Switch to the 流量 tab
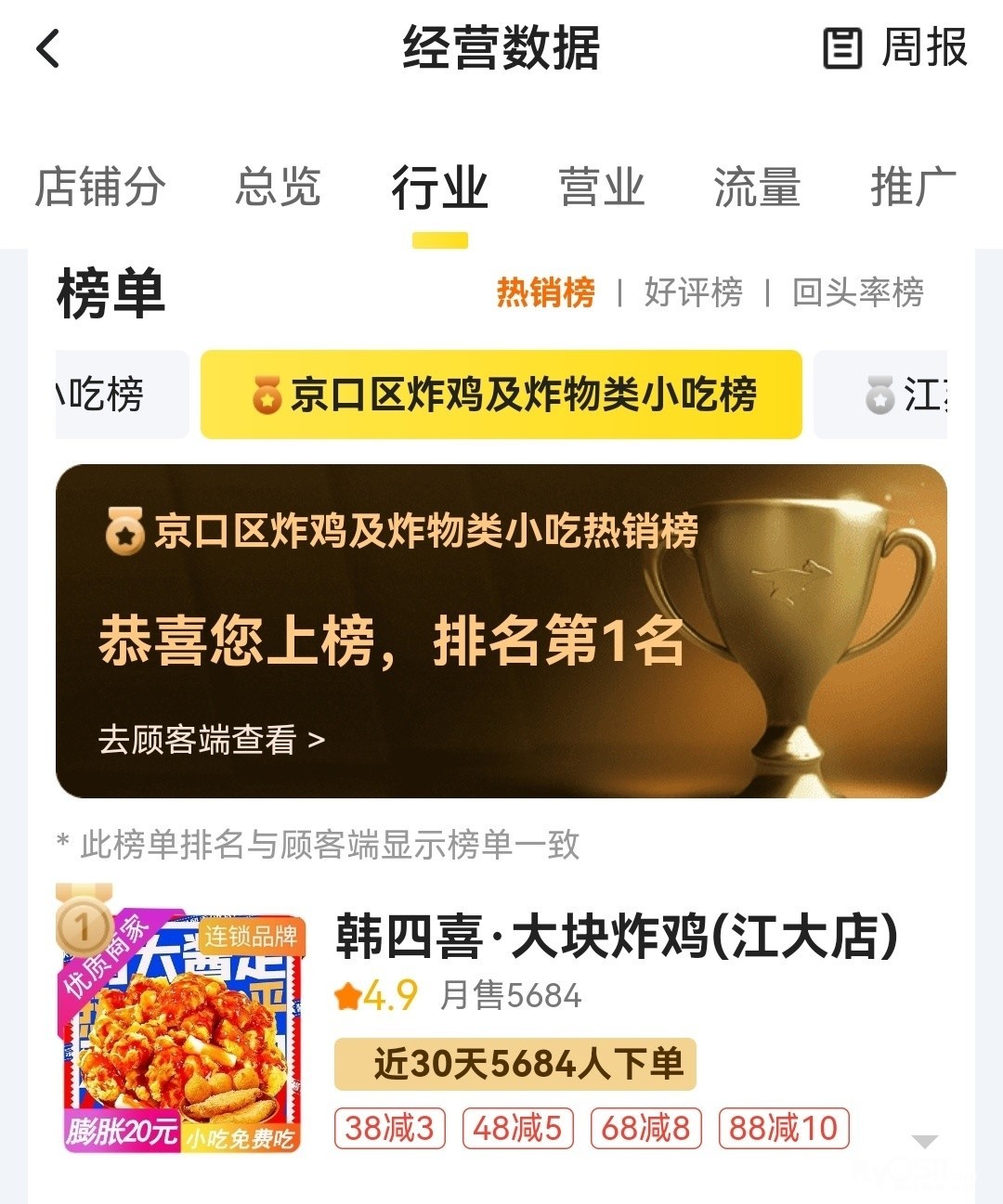The height and width of the screenshot is (1204, 1003). (x=757, y=188)
